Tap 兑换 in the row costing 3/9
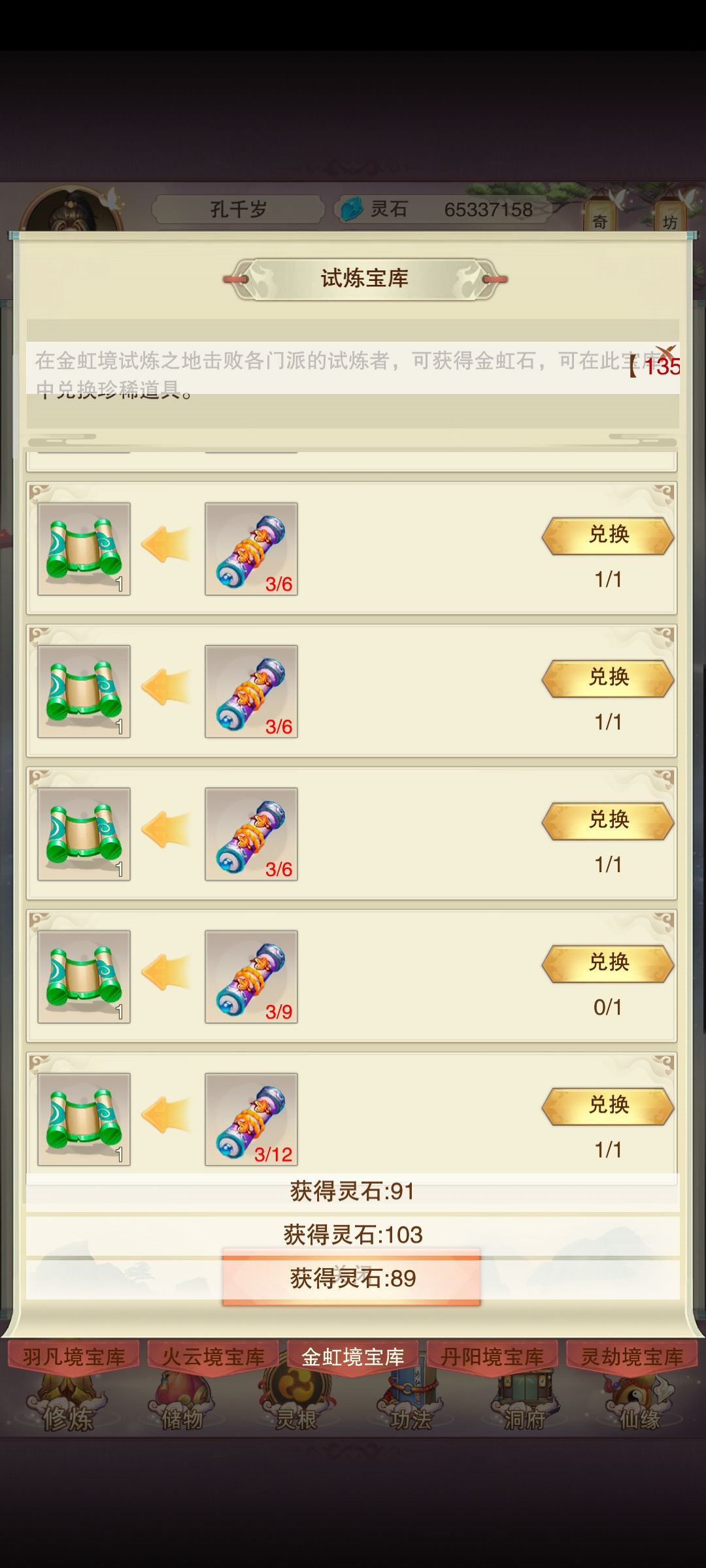The width and height of the screenshot is (706, 1568). tap(608, 964)
